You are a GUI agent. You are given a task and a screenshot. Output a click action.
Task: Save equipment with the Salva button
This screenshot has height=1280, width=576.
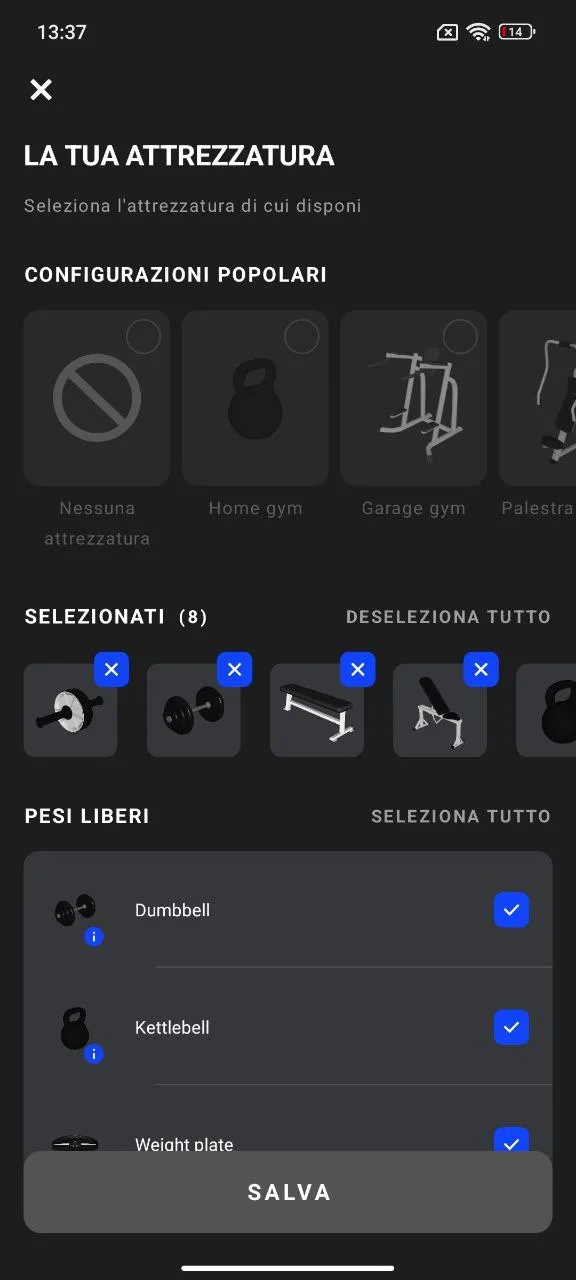(288, 1192)
